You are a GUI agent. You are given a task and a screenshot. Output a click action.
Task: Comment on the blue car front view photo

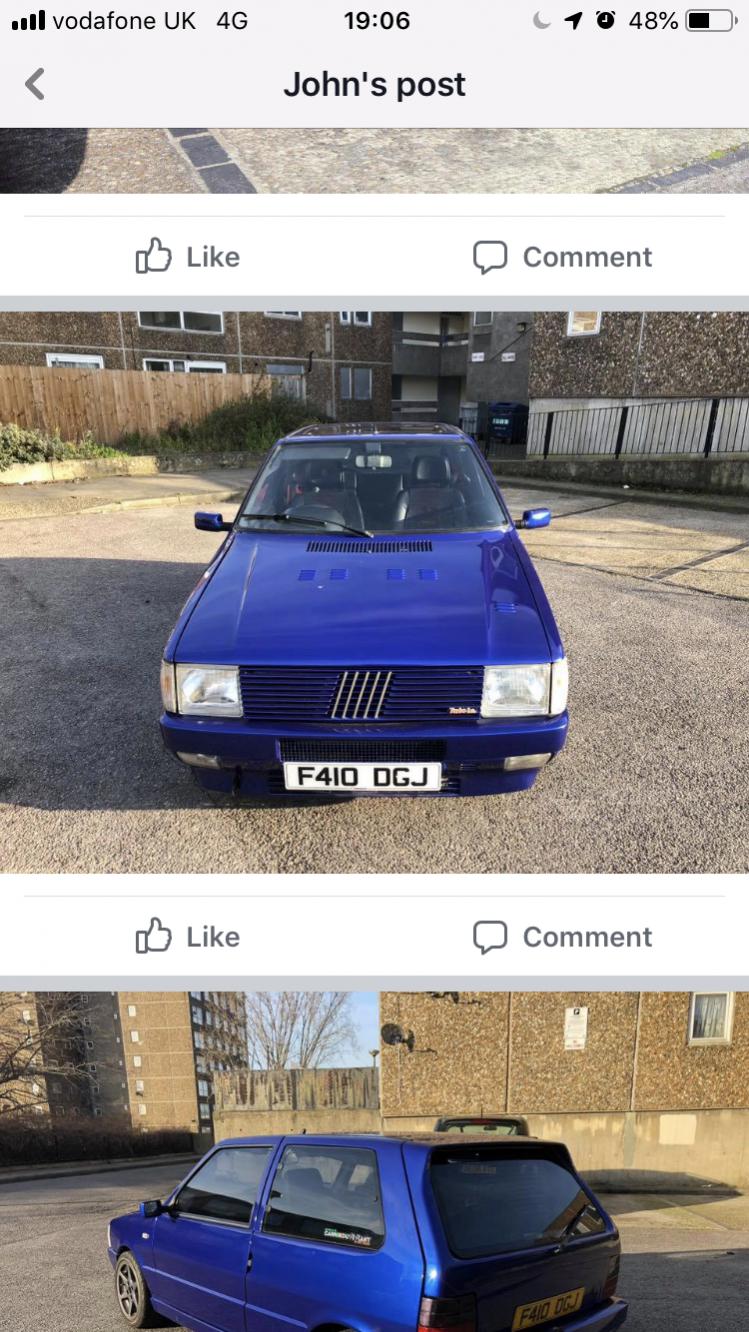tap(562, 937)
